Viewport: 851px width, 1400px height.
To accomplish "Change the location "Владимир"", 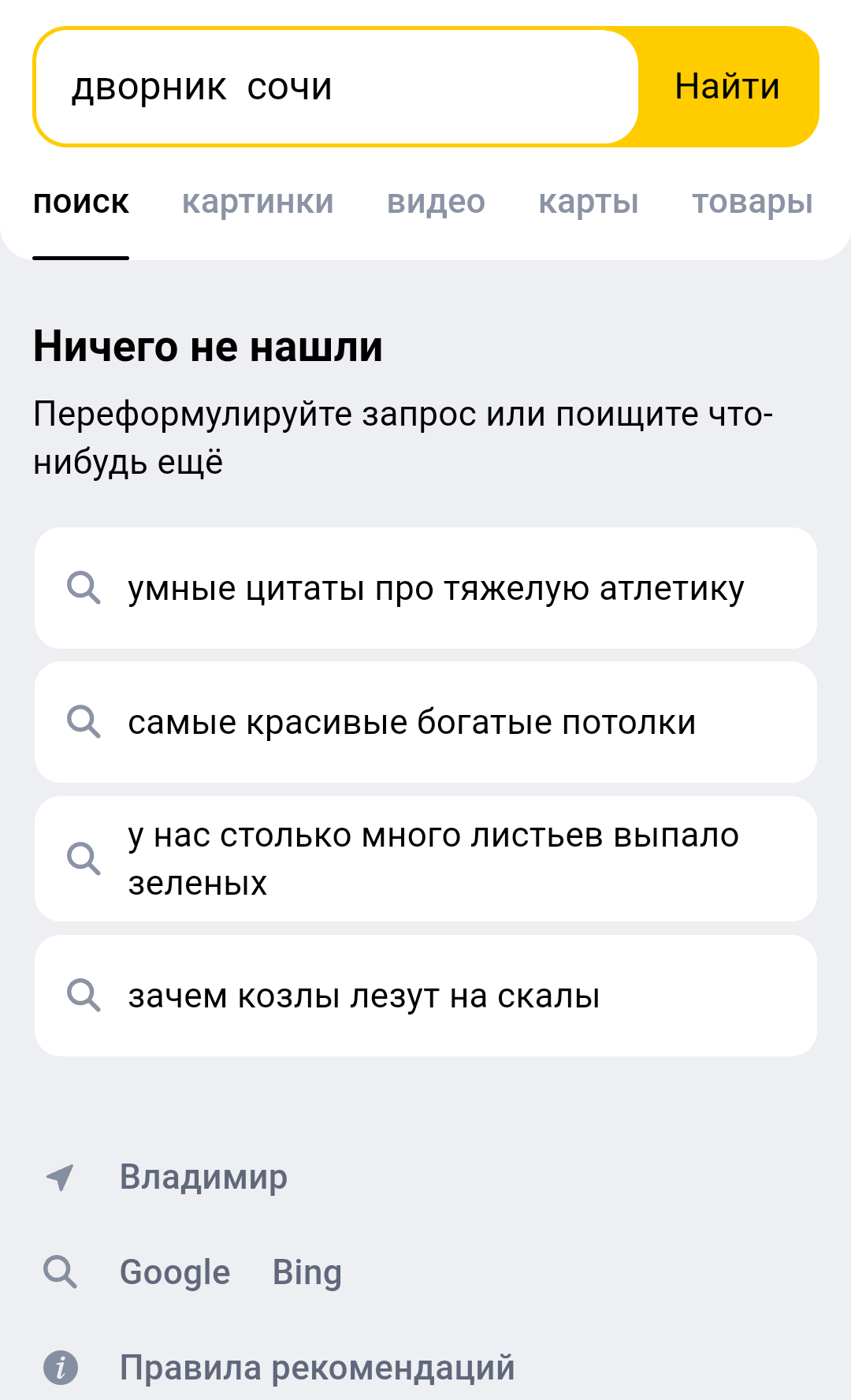I will coord(203,1177).
